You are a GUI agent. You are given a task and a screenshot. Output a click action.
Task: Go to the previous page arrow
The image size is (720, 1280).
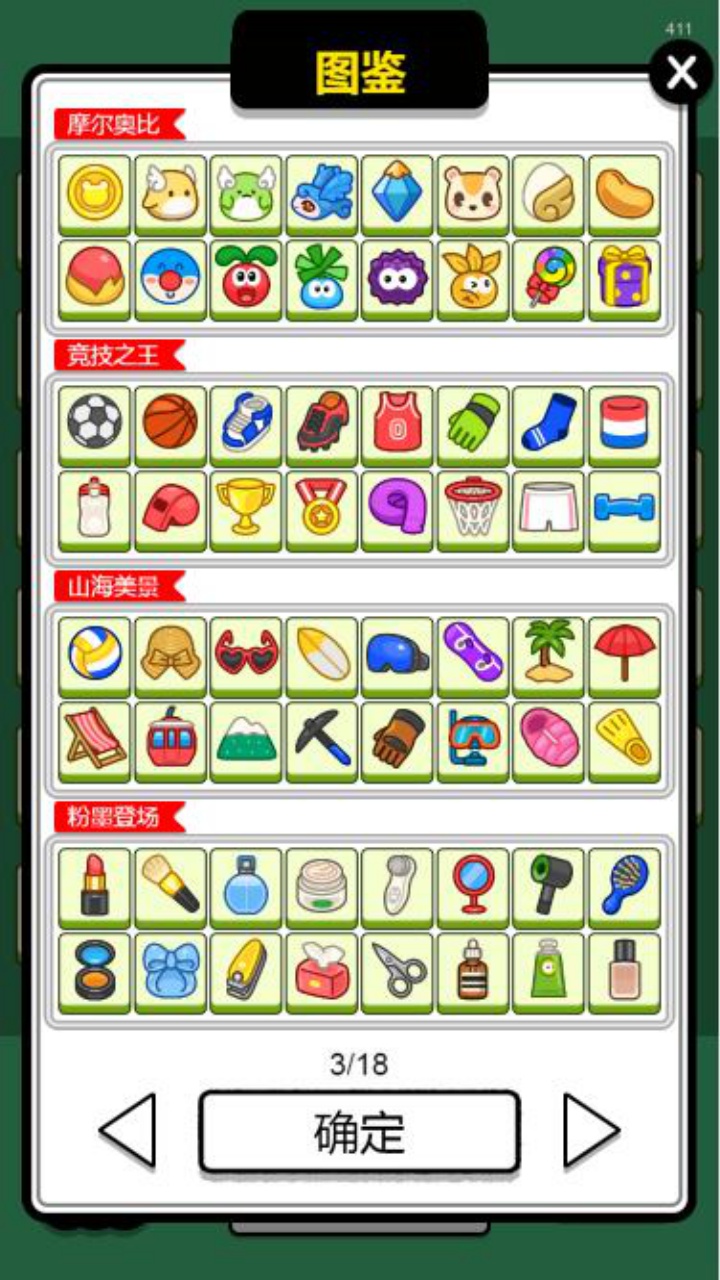tap(128, 1130)
